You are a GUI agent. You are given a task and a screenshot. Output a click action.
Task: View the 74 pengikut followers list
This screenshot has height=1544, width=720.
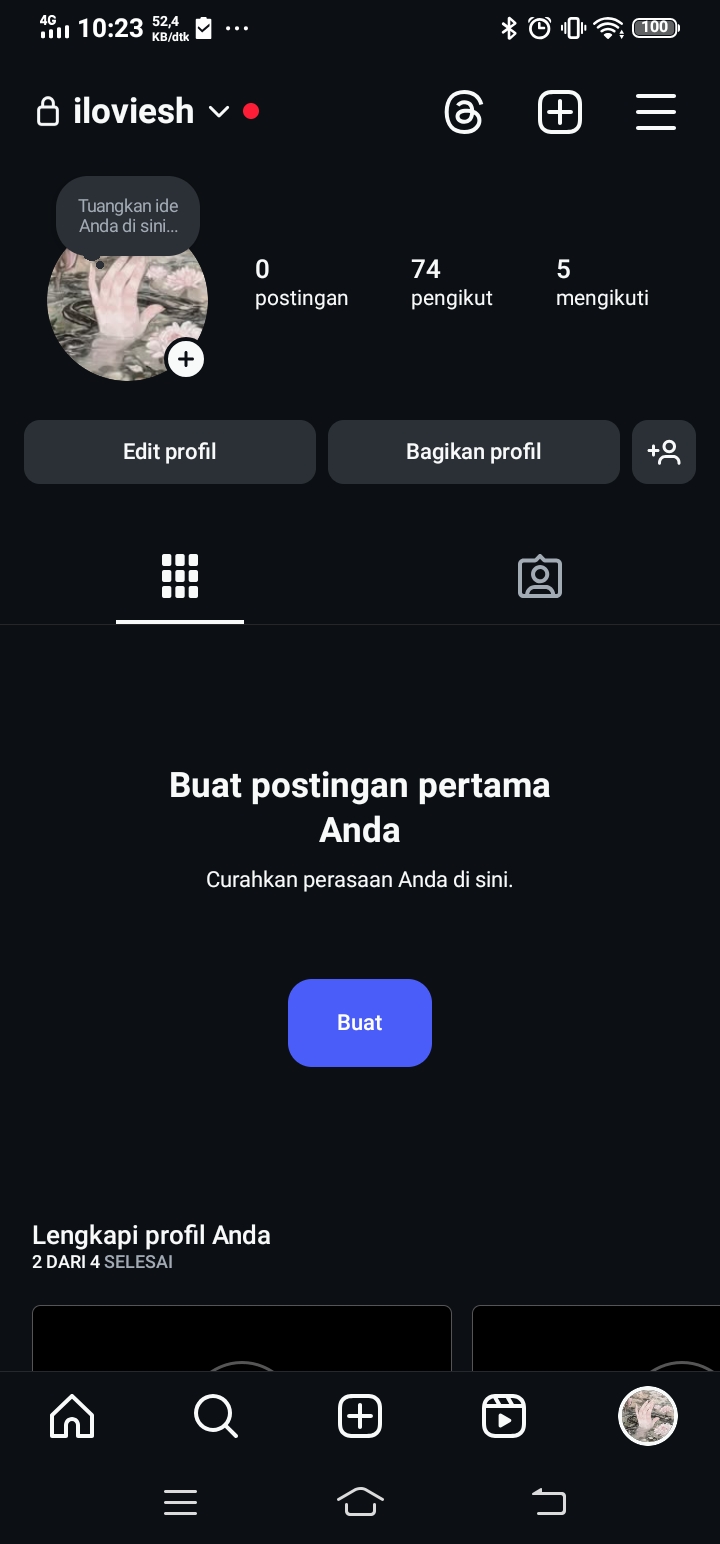[x=451, y=282]
